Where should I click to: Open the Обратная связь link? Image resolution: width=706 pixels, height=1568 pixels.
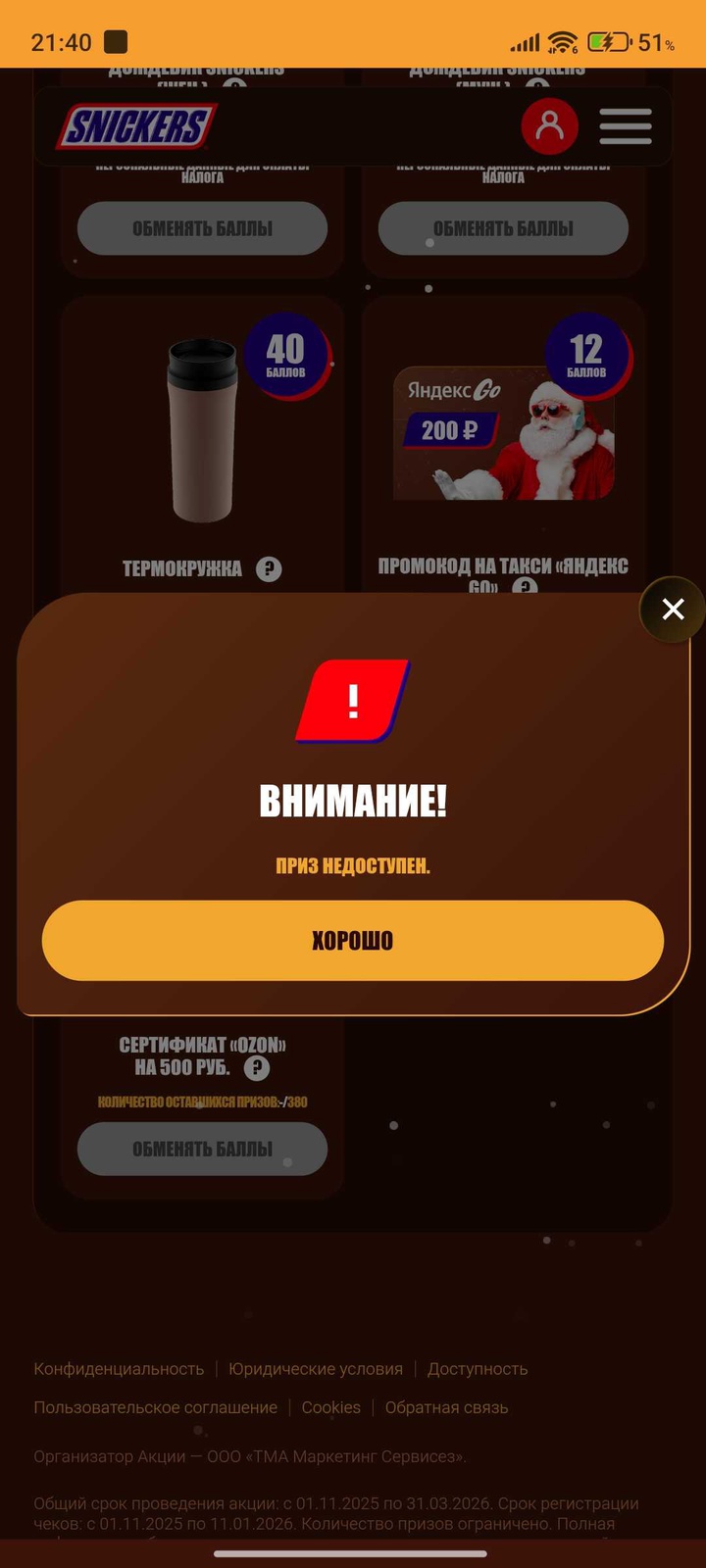pyautogui.click(x=446, y=1407)
